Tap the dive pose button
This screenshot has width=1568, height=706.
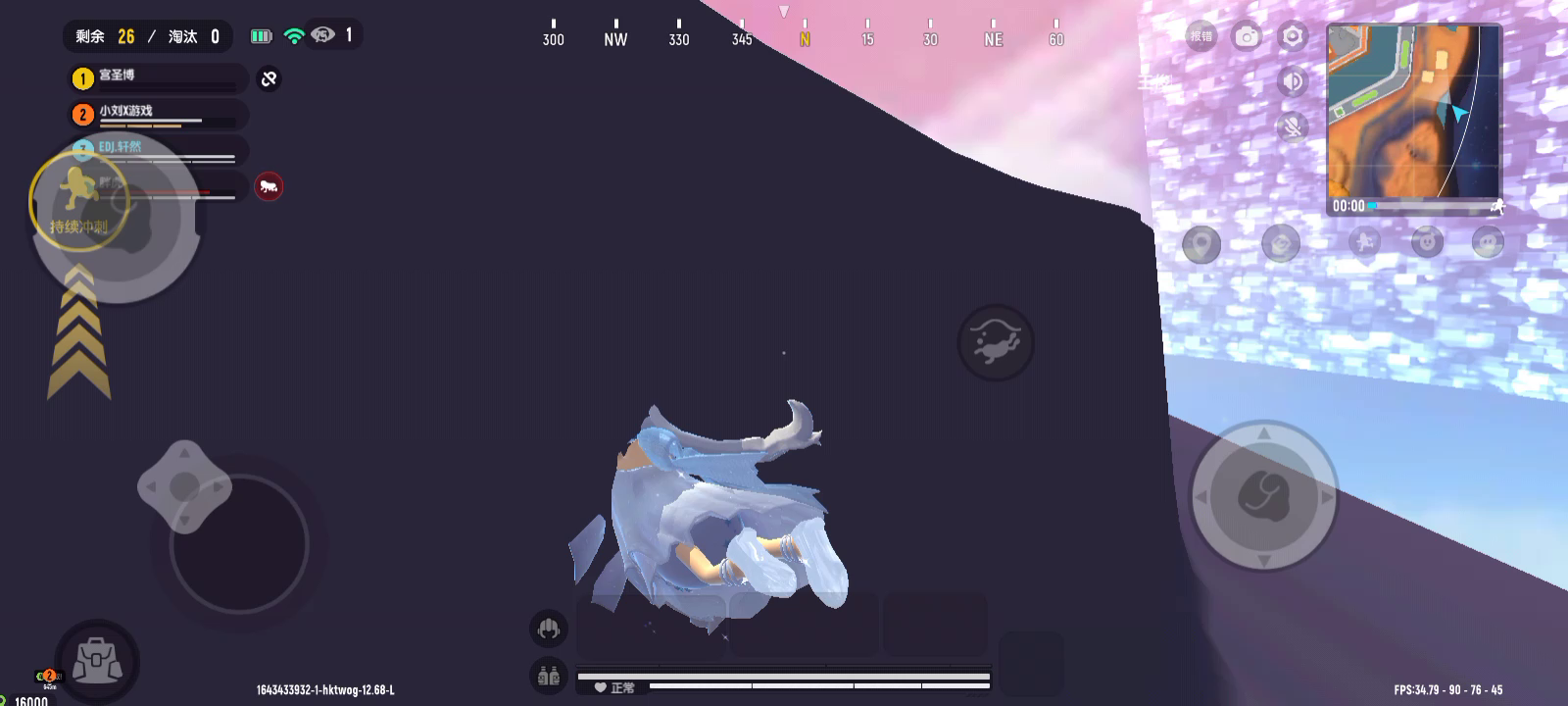click(x=995, y=342)
